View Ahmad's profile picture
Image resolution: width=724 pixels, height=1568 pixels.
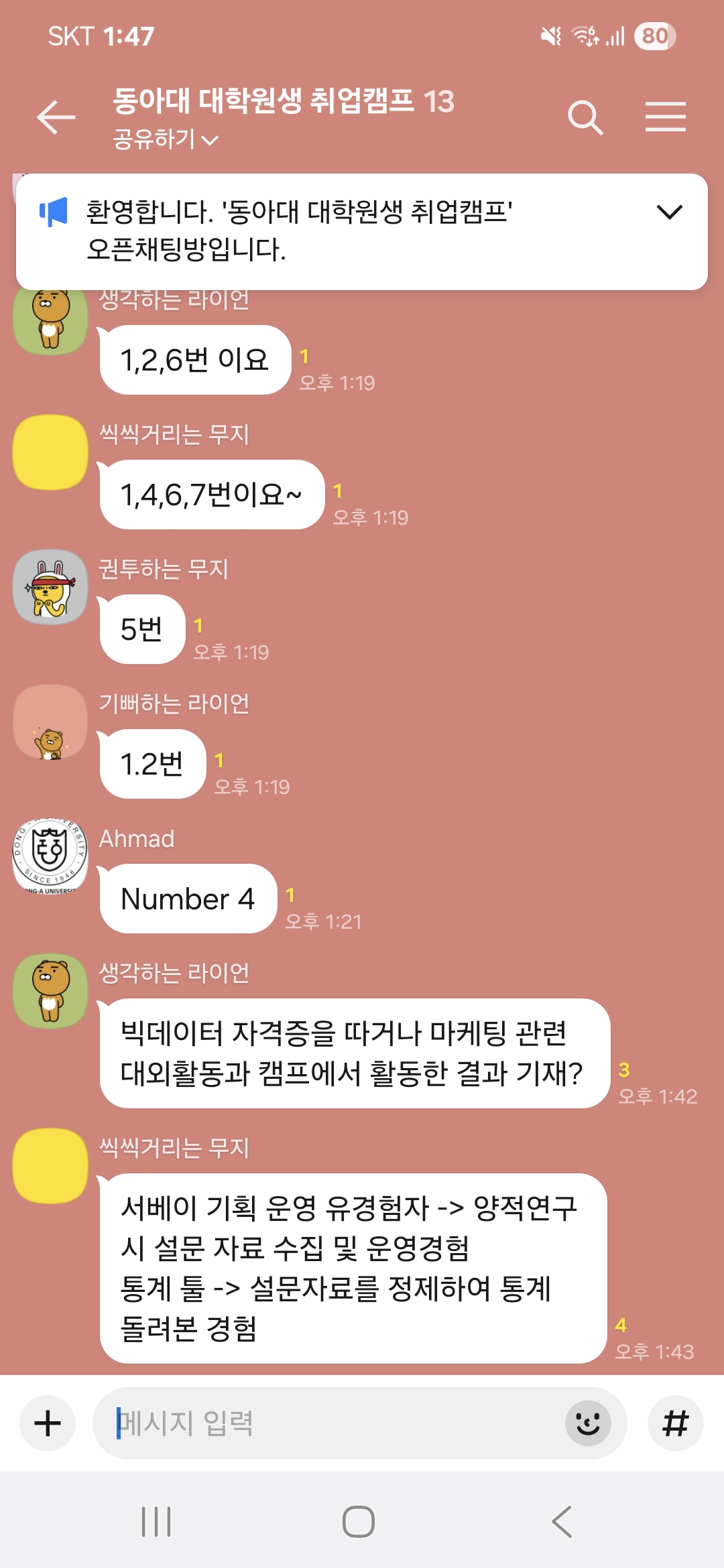[x=50, y=856]
